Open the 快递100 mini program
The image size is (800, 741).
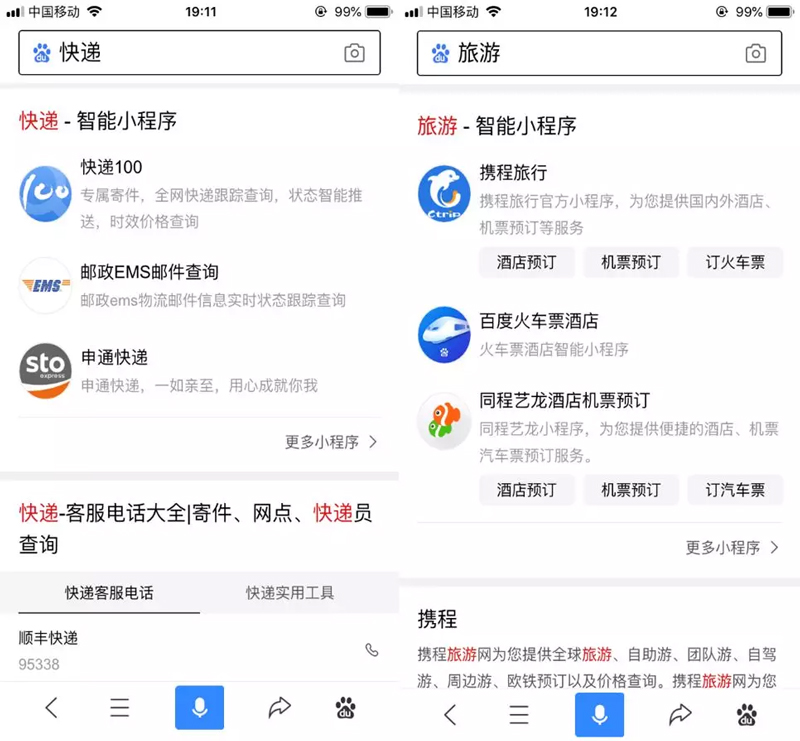112,168
